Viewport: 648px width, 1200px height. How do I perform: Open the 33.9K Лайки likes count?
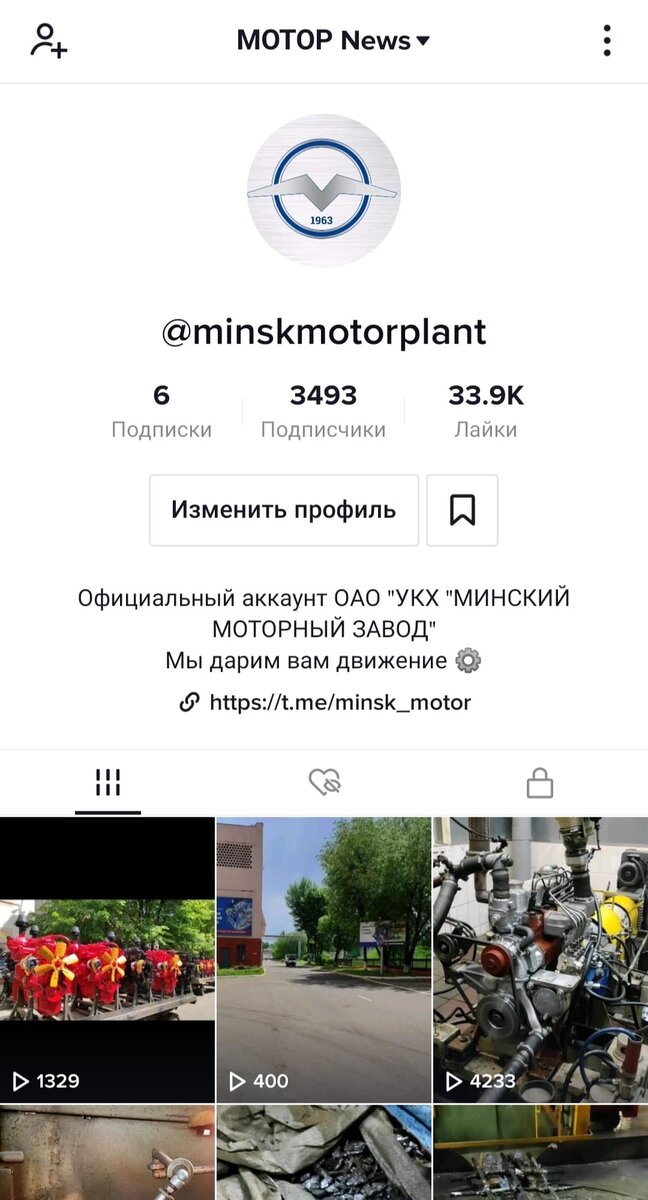point(485,411)
